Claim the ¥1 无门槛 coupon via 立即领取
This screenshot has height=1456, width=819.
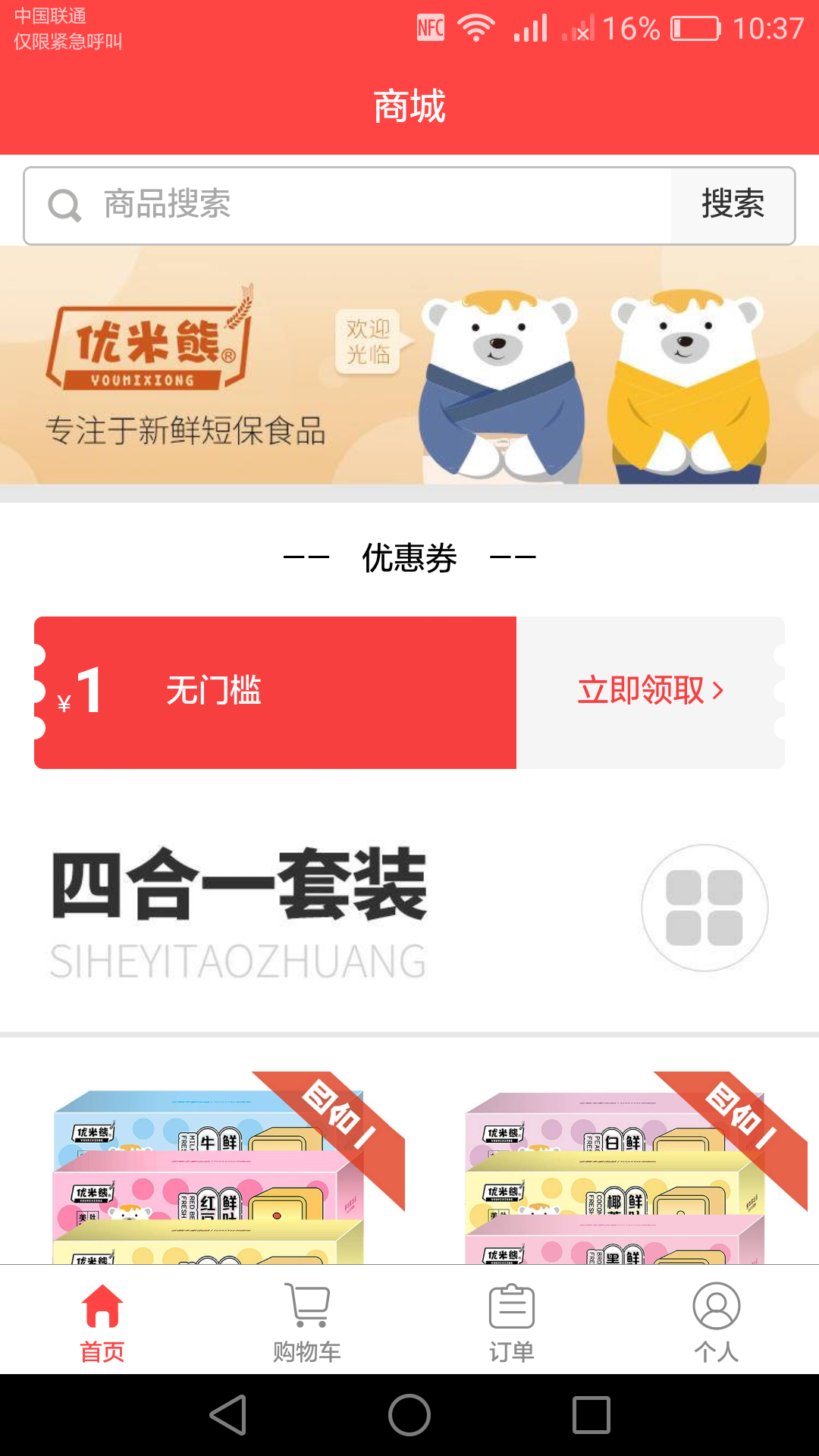click(x=650, y=692)
